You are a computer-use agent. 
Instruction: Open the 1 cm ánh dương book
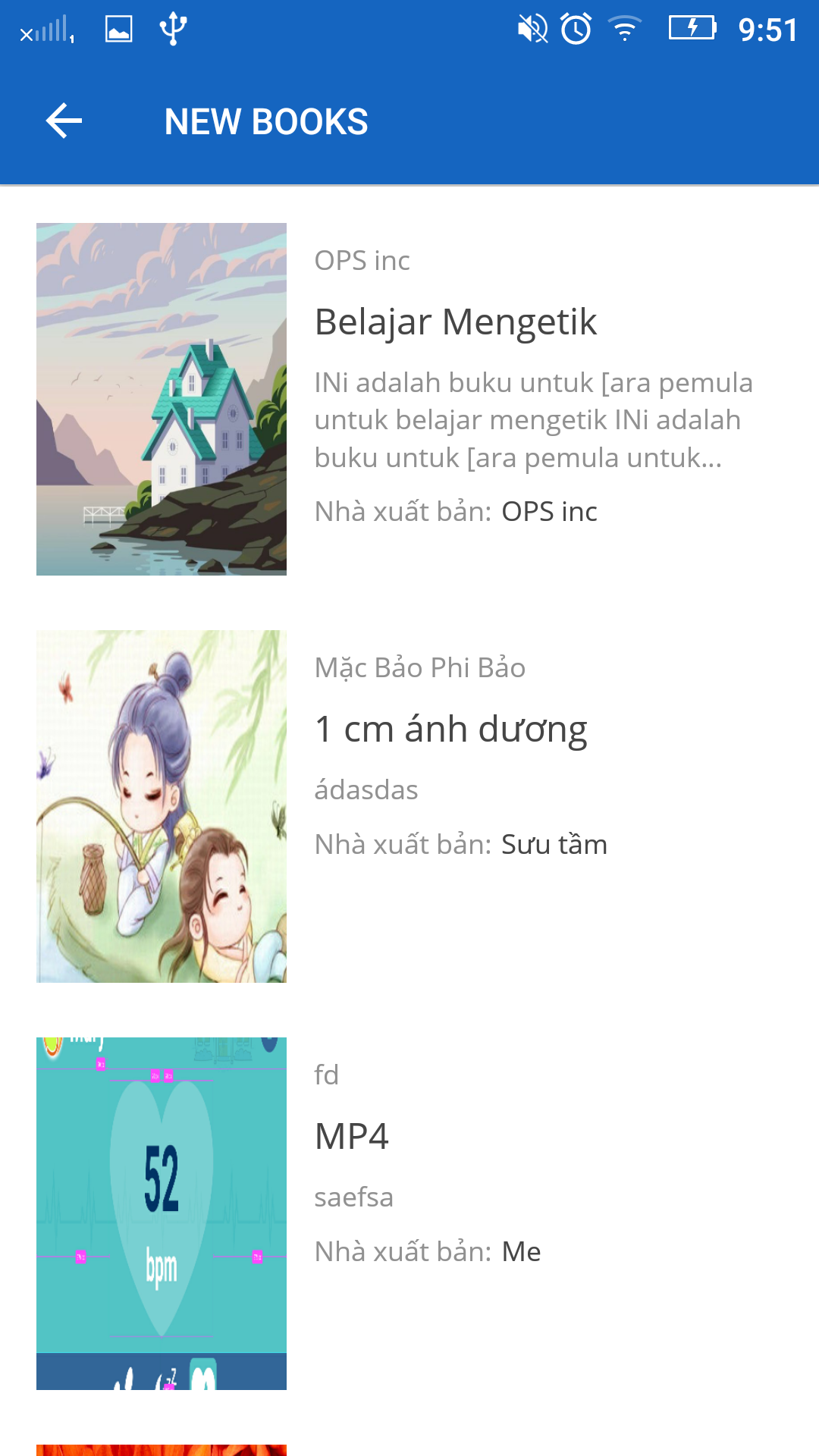coord(451,730)
